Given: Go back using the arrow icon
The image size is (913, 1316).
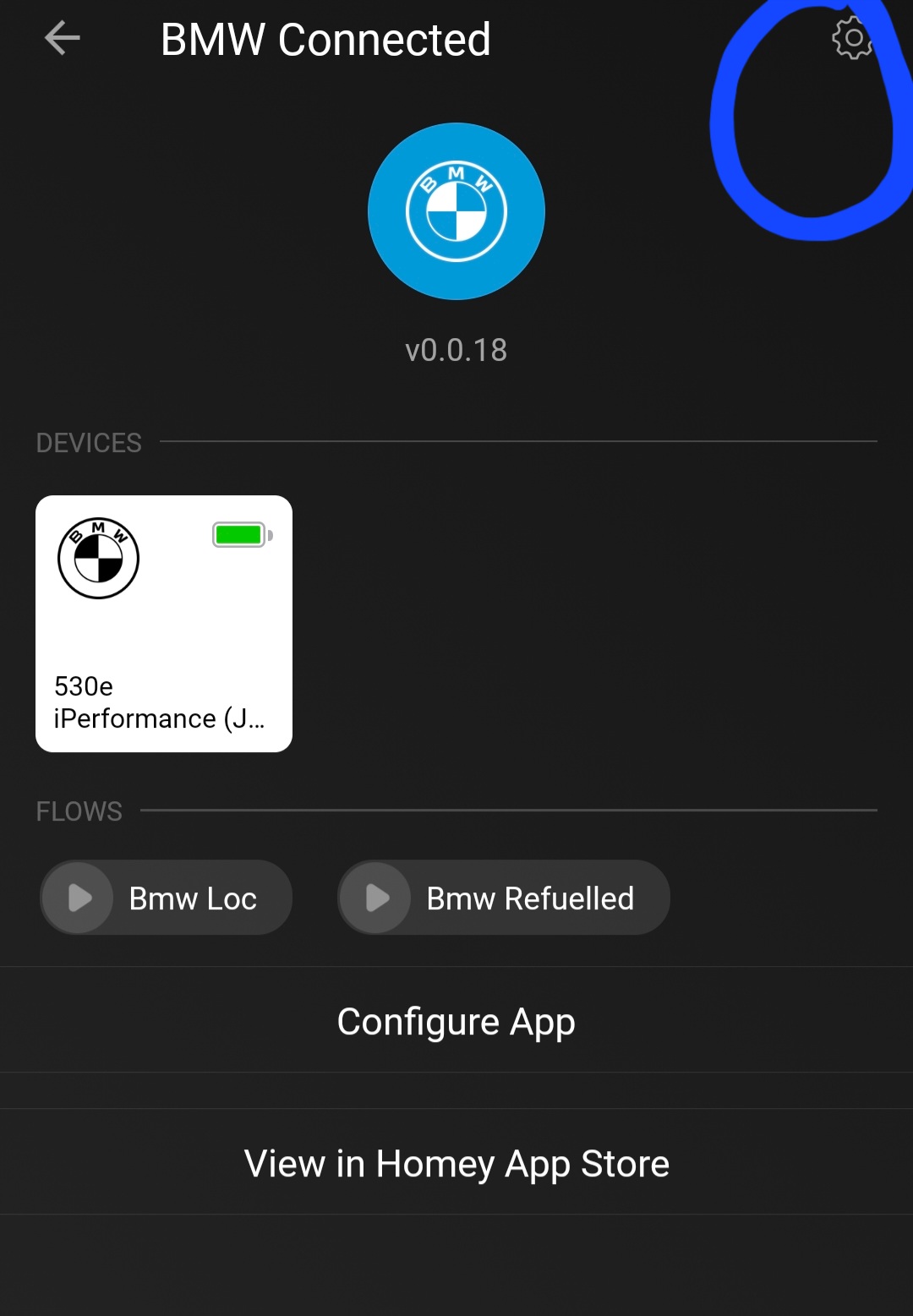Looking at the screenshot, I should pos(63,39).
